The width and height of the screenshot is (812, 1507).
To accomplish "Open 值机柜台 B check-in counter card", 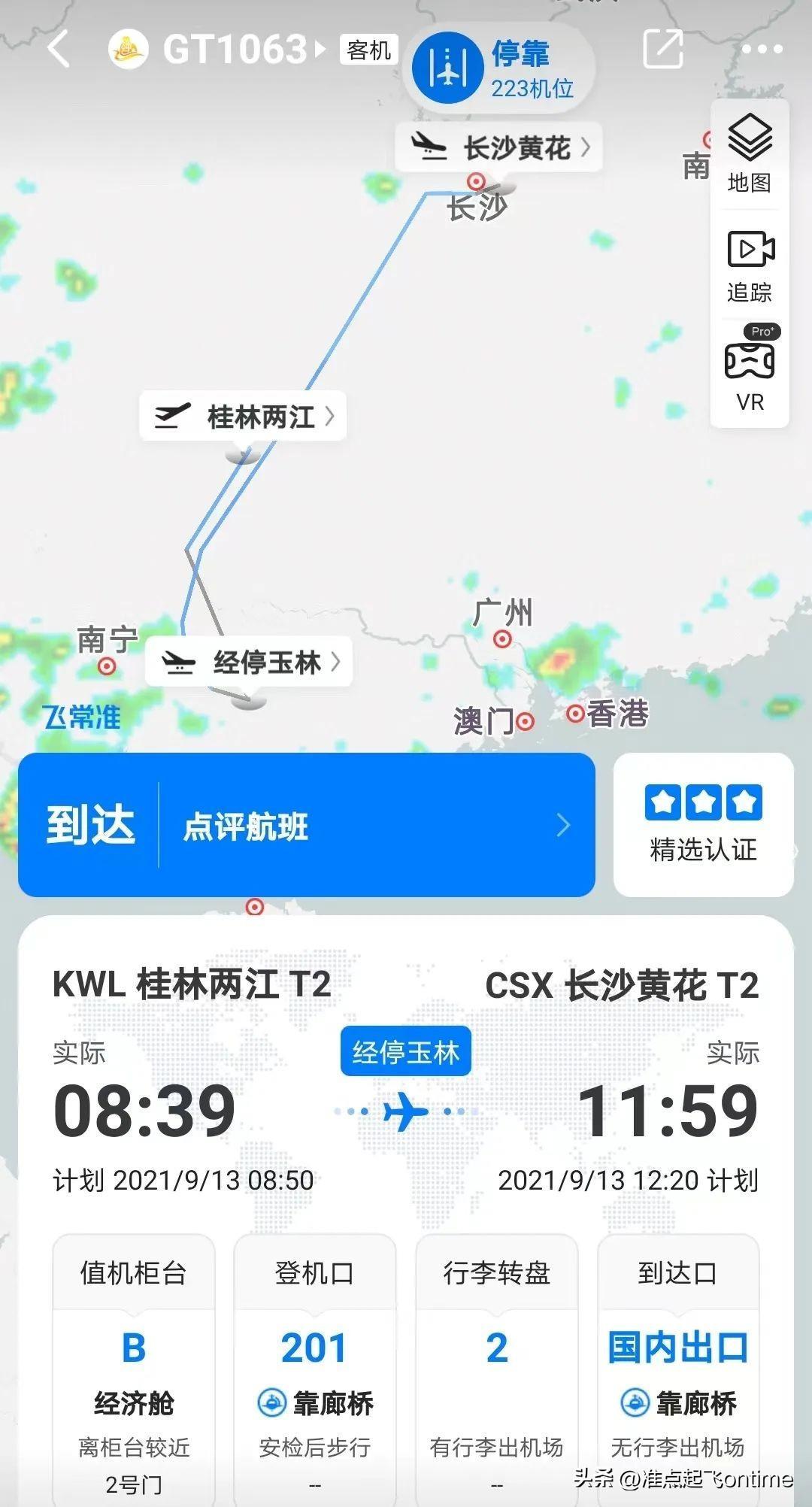I will (x=134, y=1369).
